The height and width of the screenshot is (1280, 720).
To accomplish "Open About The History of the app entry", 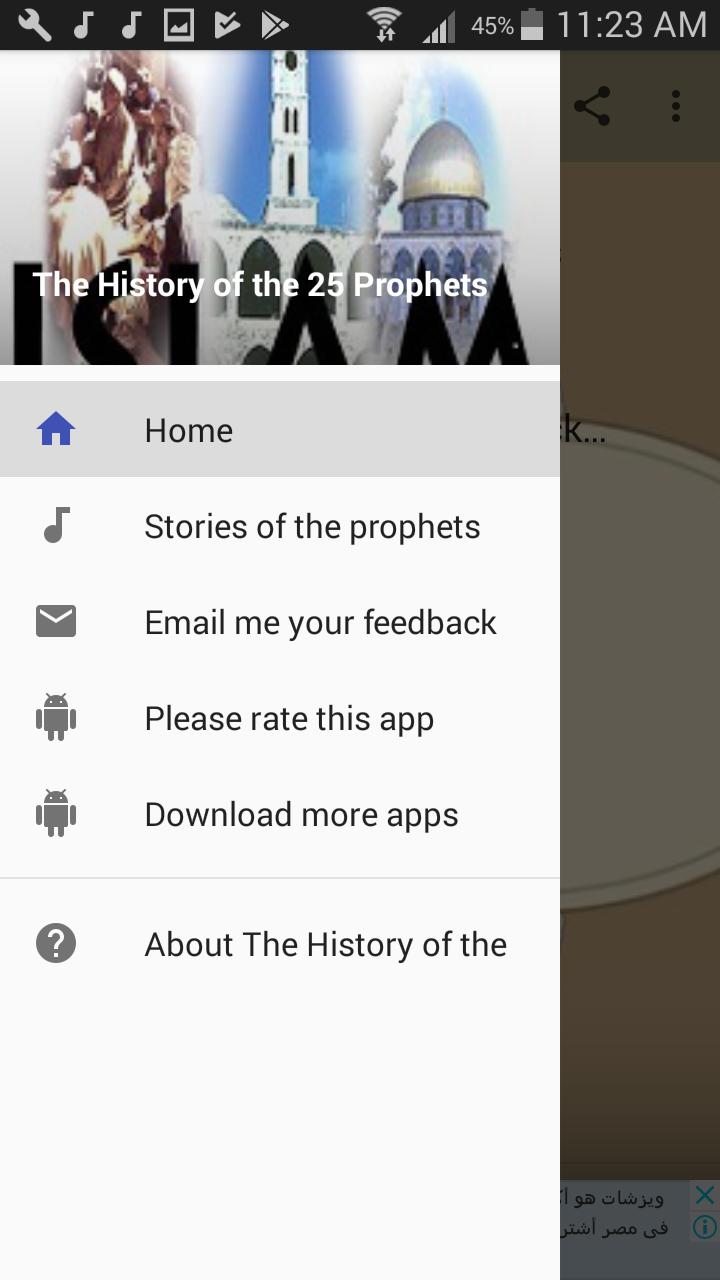I will coord(326,942).
